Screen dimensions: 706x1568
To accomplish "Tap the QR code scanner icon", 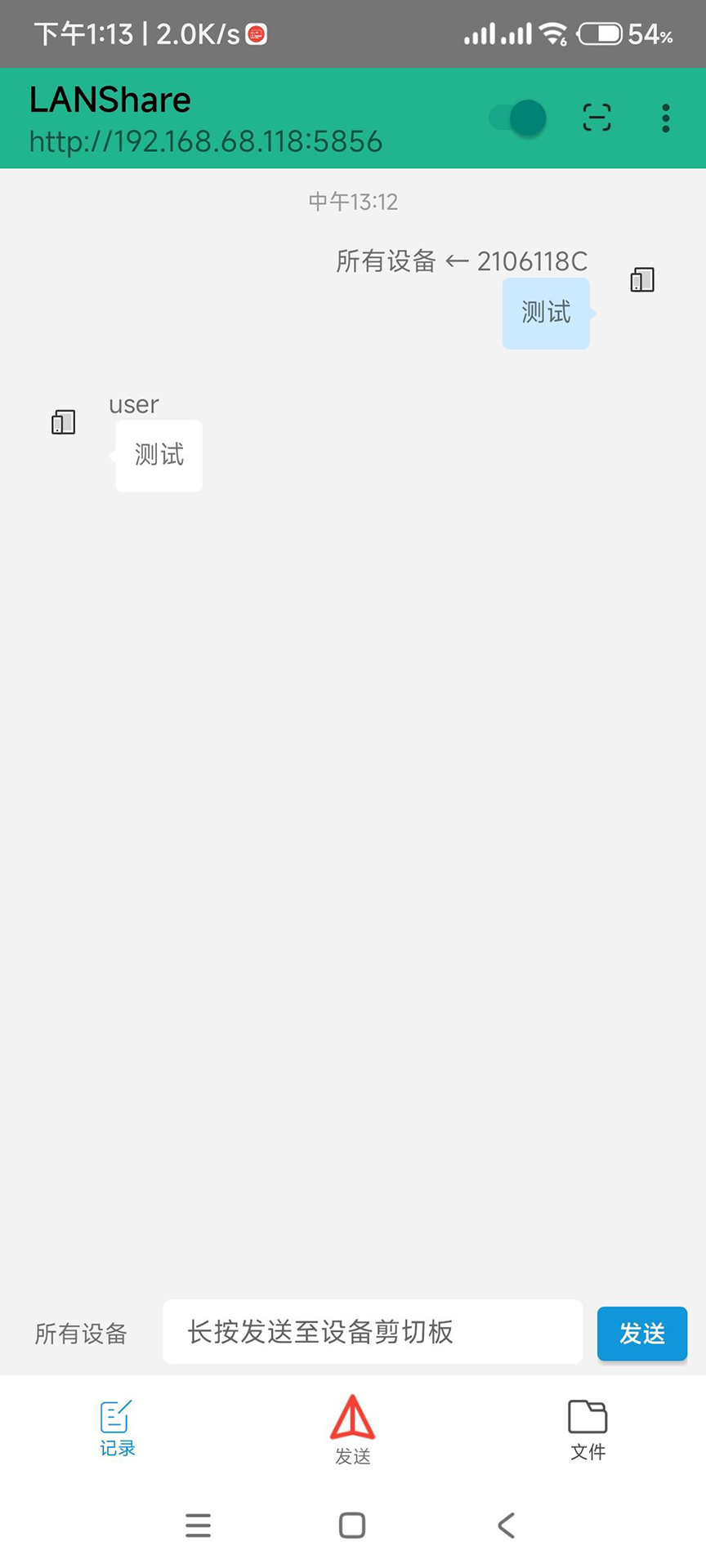I will (597, 118).
